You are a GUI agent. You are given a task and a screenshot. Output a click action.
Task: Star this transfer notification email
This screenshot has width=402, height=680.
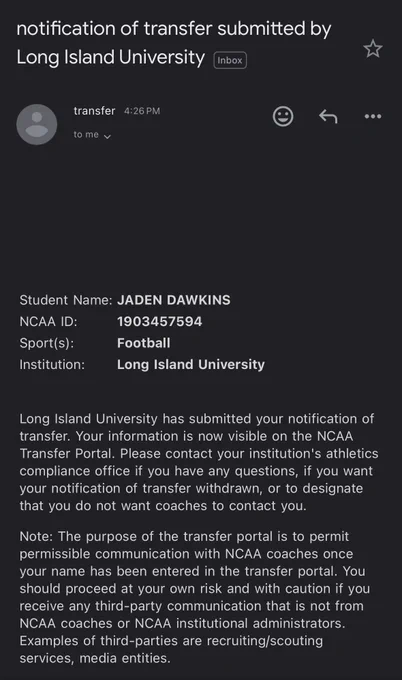(373, 49)
